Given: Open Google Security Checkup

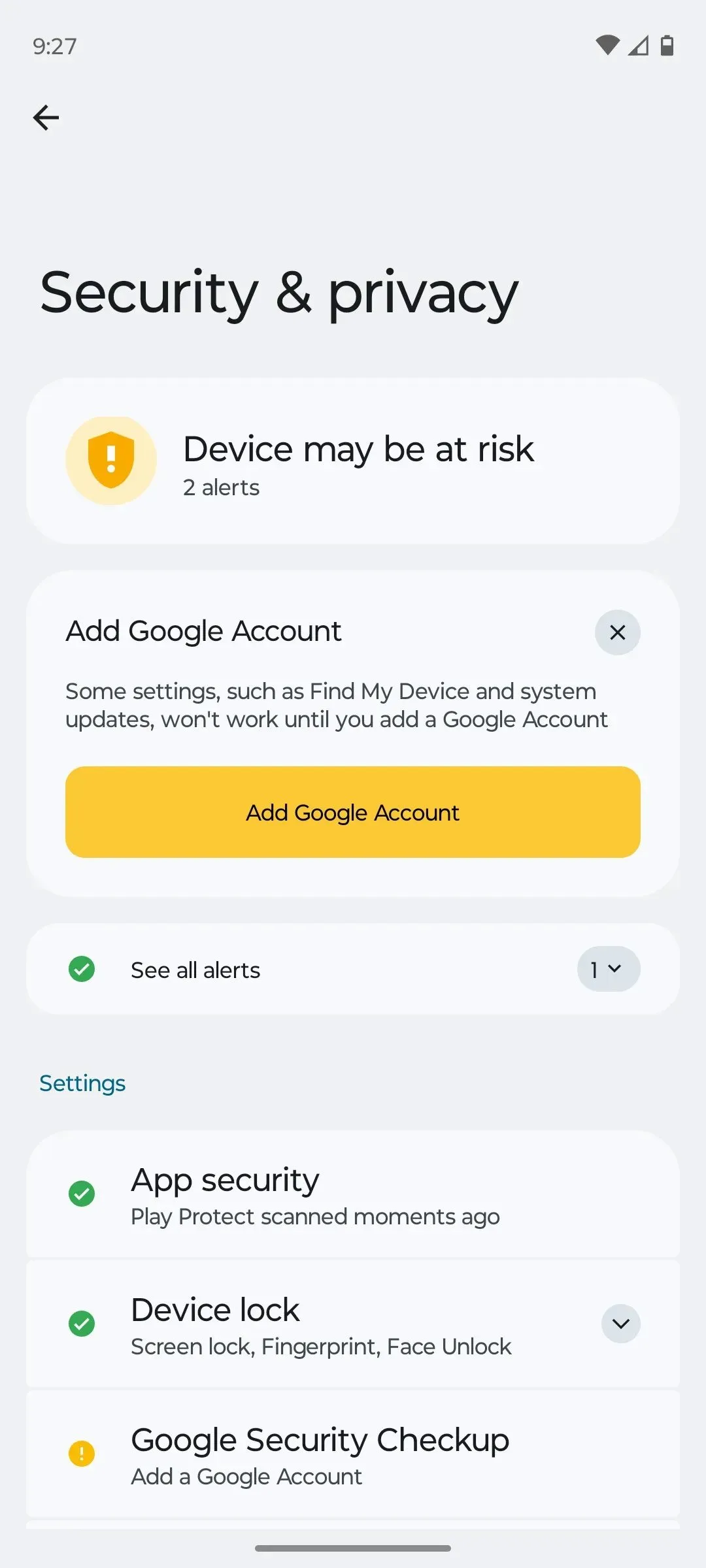Looking at the screenshot, I should 353,1454.
